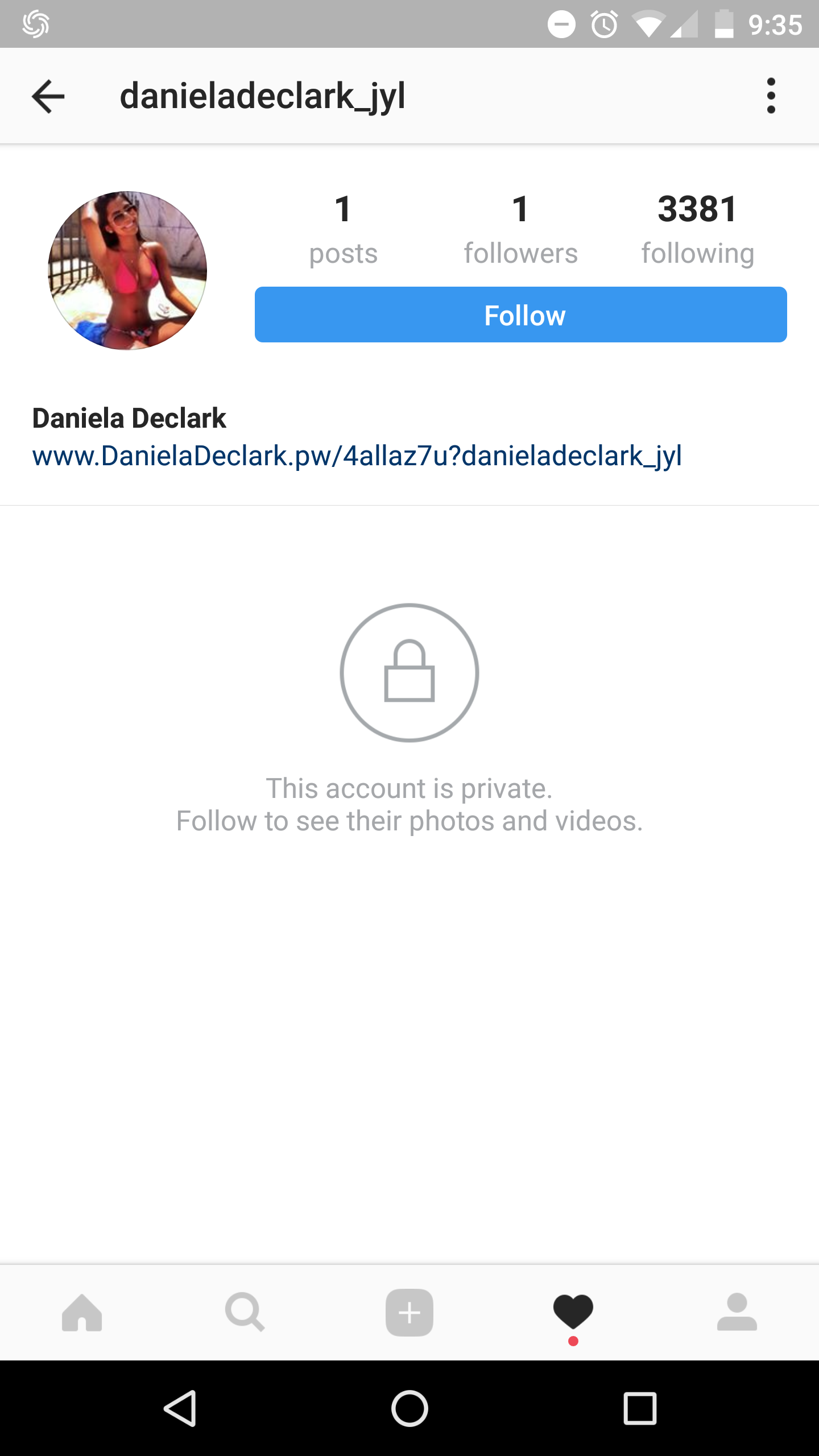Open the Search tab
Viewport: 819px width, 1456px height.
tap(245, 1313)
